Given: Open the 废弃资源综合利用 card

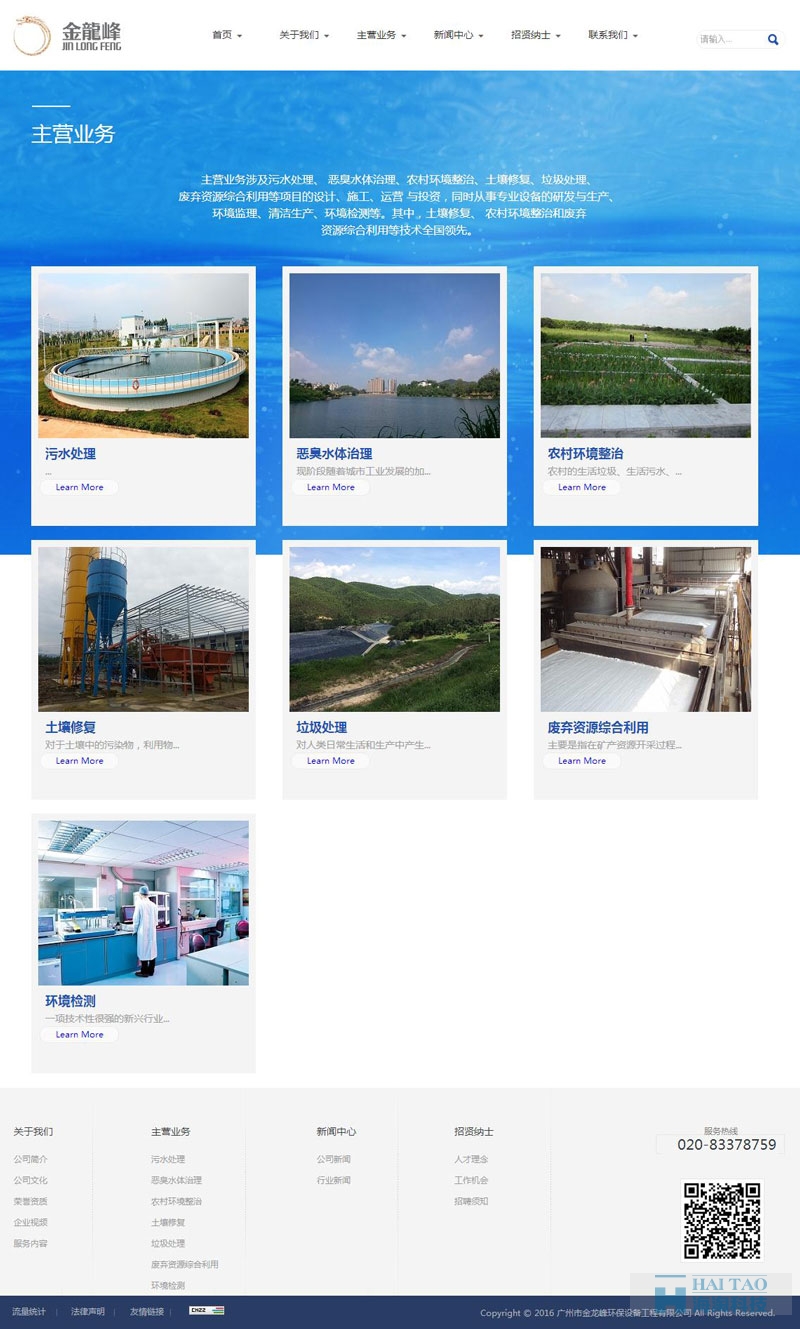Looking at the screenshot, I should (x=645, y=670).
